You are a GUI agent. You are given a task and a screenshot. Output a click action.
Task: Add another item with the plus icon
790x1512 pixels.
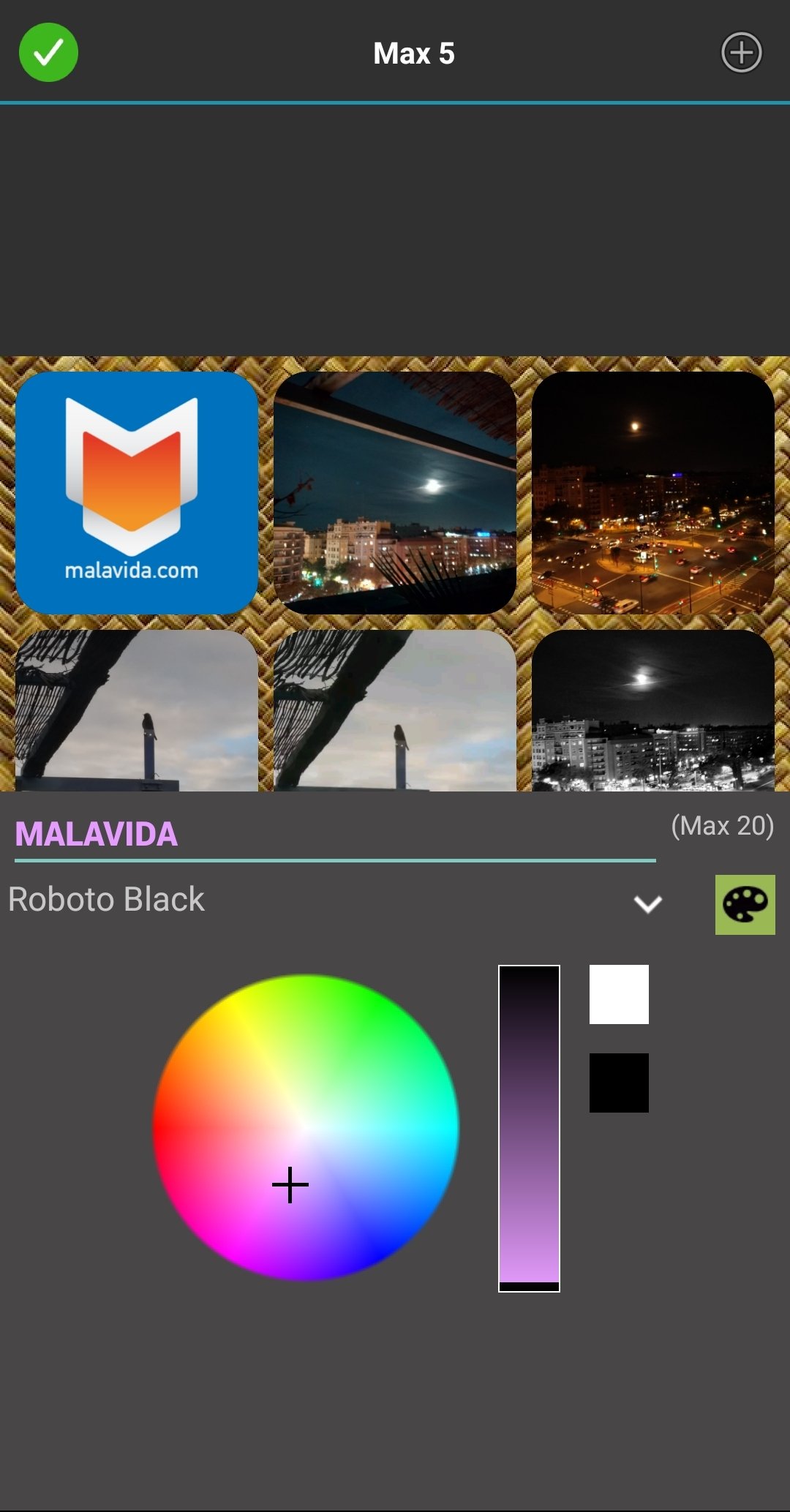(742, 53)
